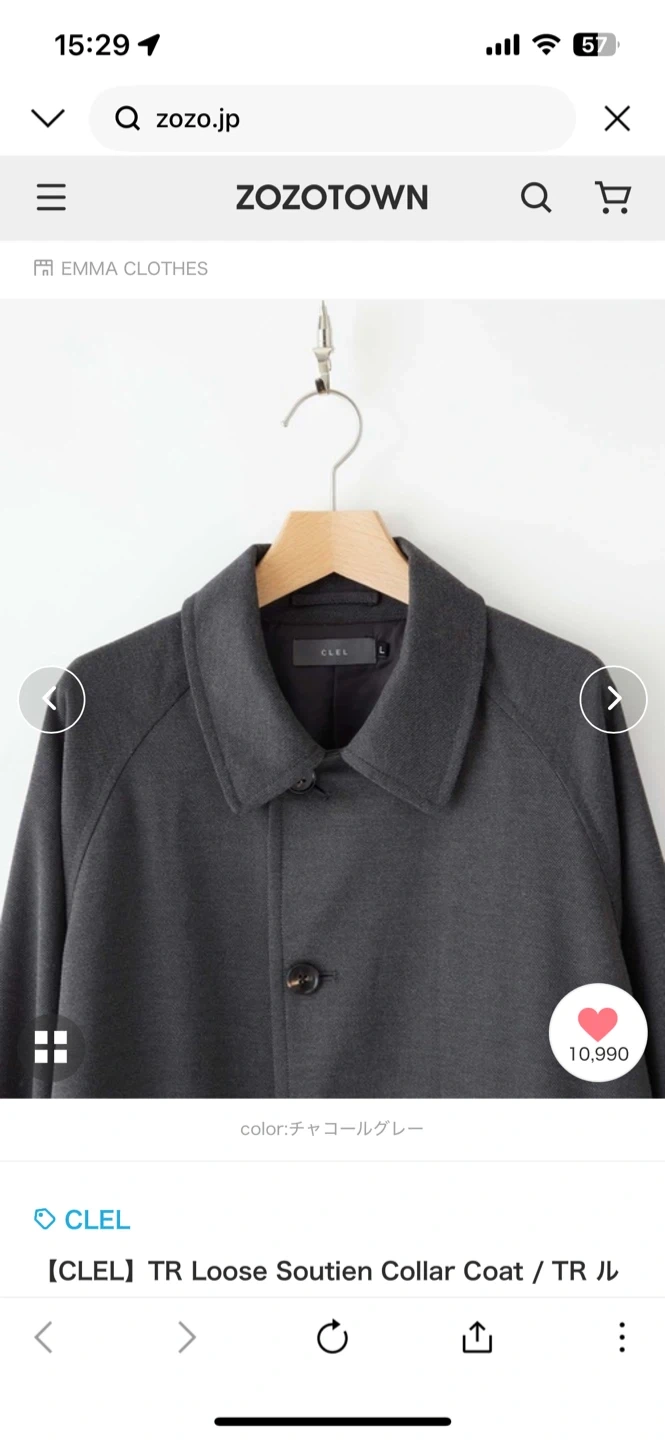Viewport: 665px width, 1440px height.
Task: Reload the page
Action: pyautogui.click(x=332, y=1337)
